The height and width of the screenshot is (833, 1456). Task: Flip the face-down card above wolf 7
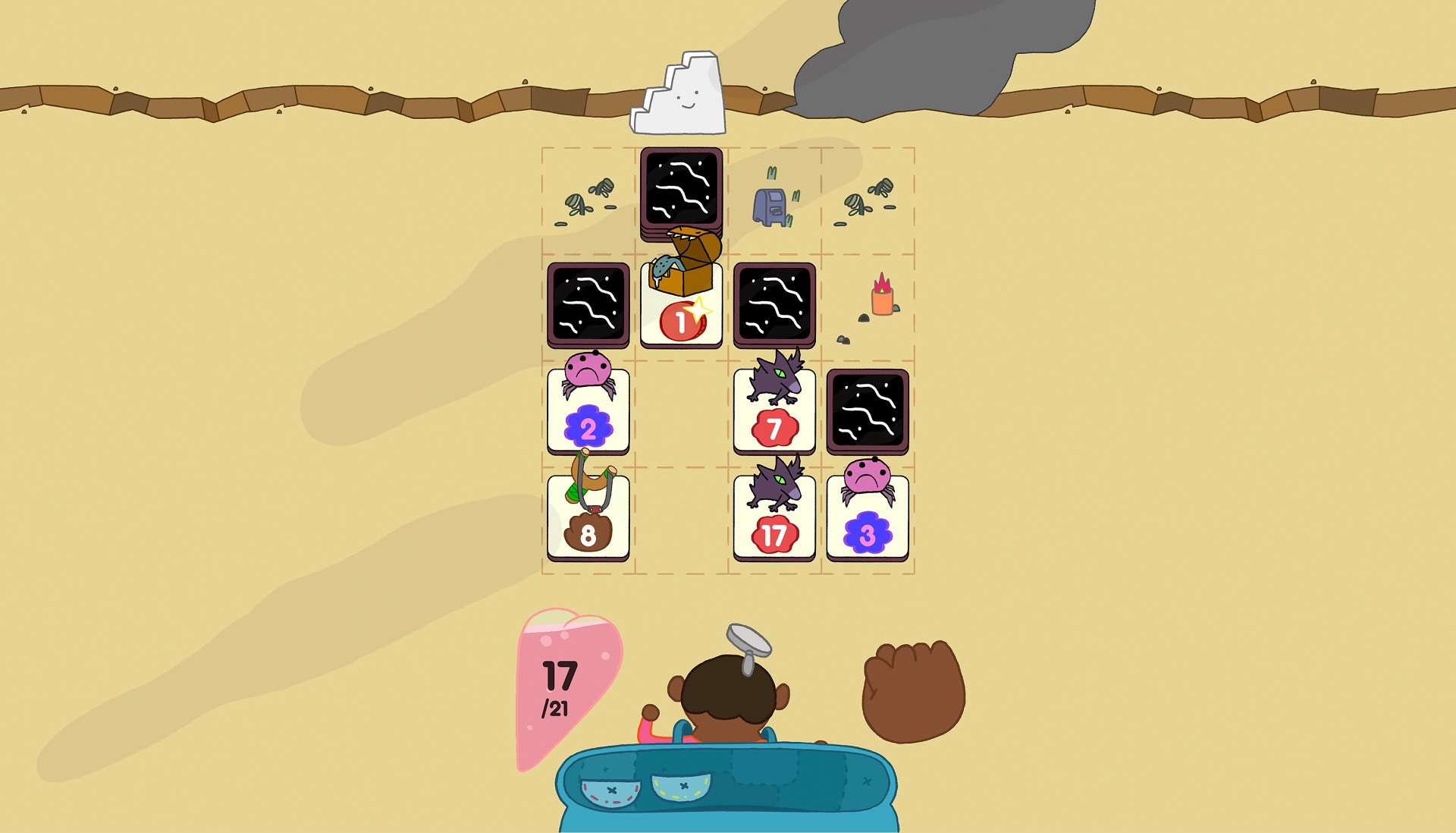point(774,303)
